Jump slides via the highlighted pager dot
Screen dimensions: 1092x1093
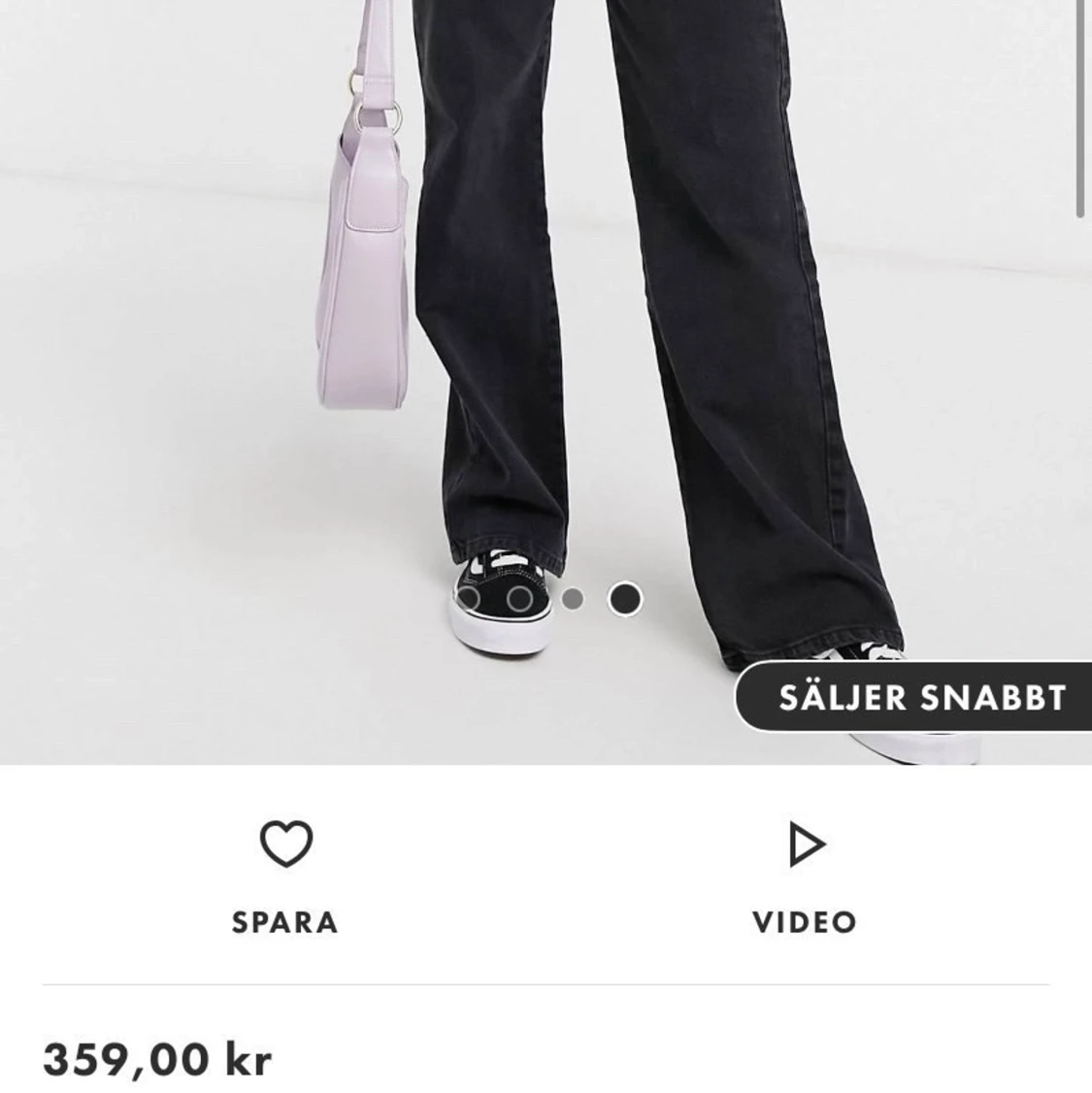[x=624, y=599]
